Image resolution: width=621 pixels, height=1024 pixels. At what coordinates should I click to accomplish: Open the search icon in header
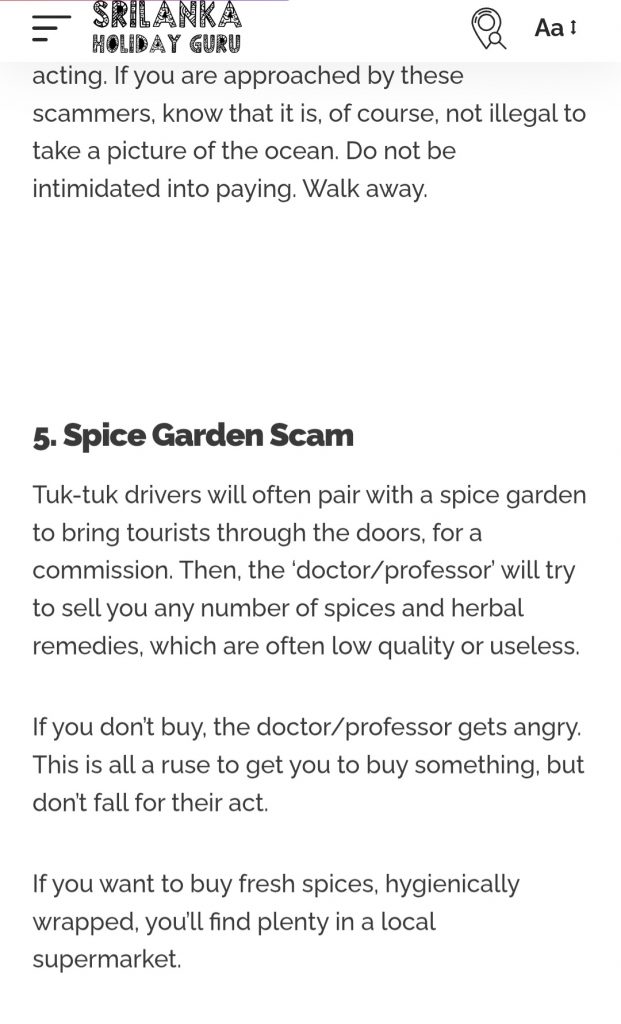(488, 28)
